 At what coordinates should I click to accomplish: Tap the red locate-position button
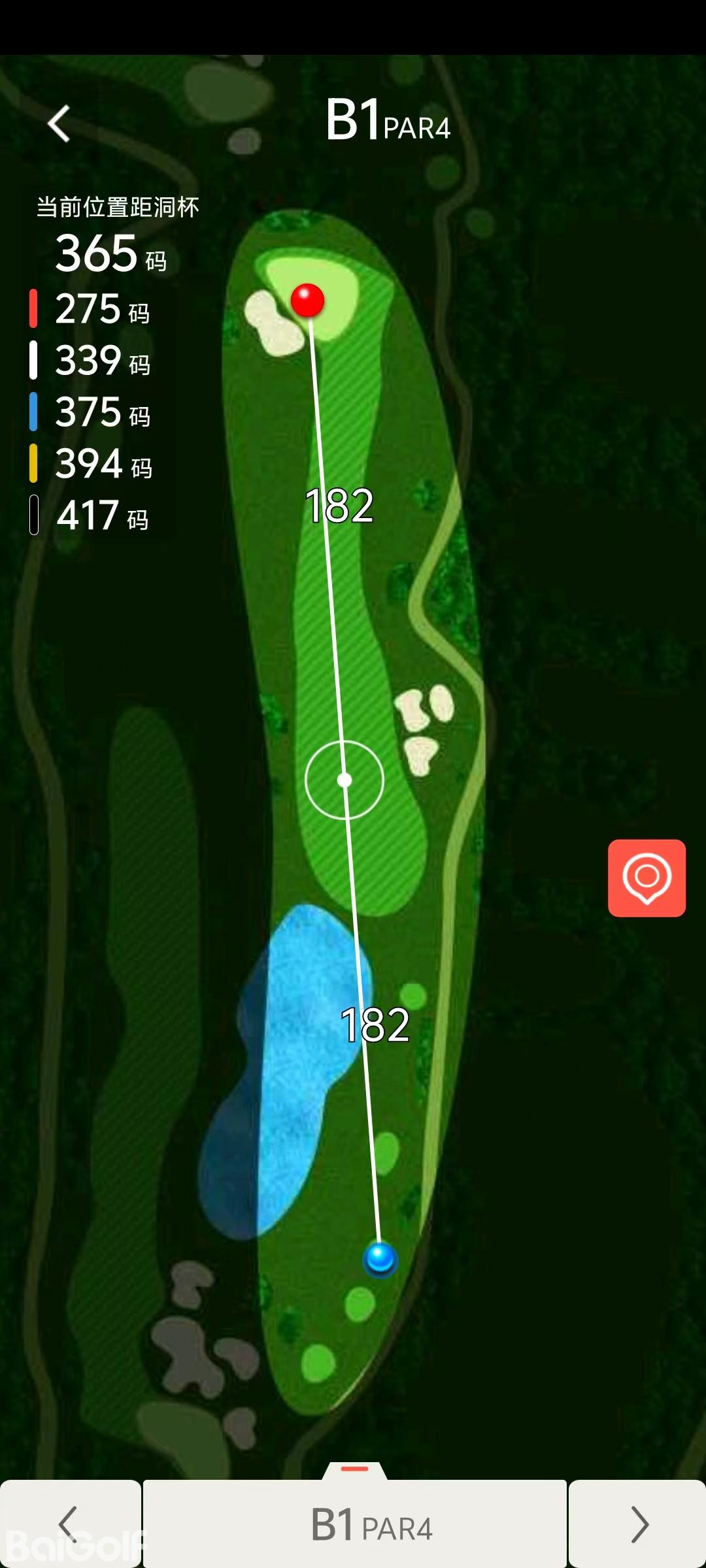pyautogui.click(x=647, y=877)
